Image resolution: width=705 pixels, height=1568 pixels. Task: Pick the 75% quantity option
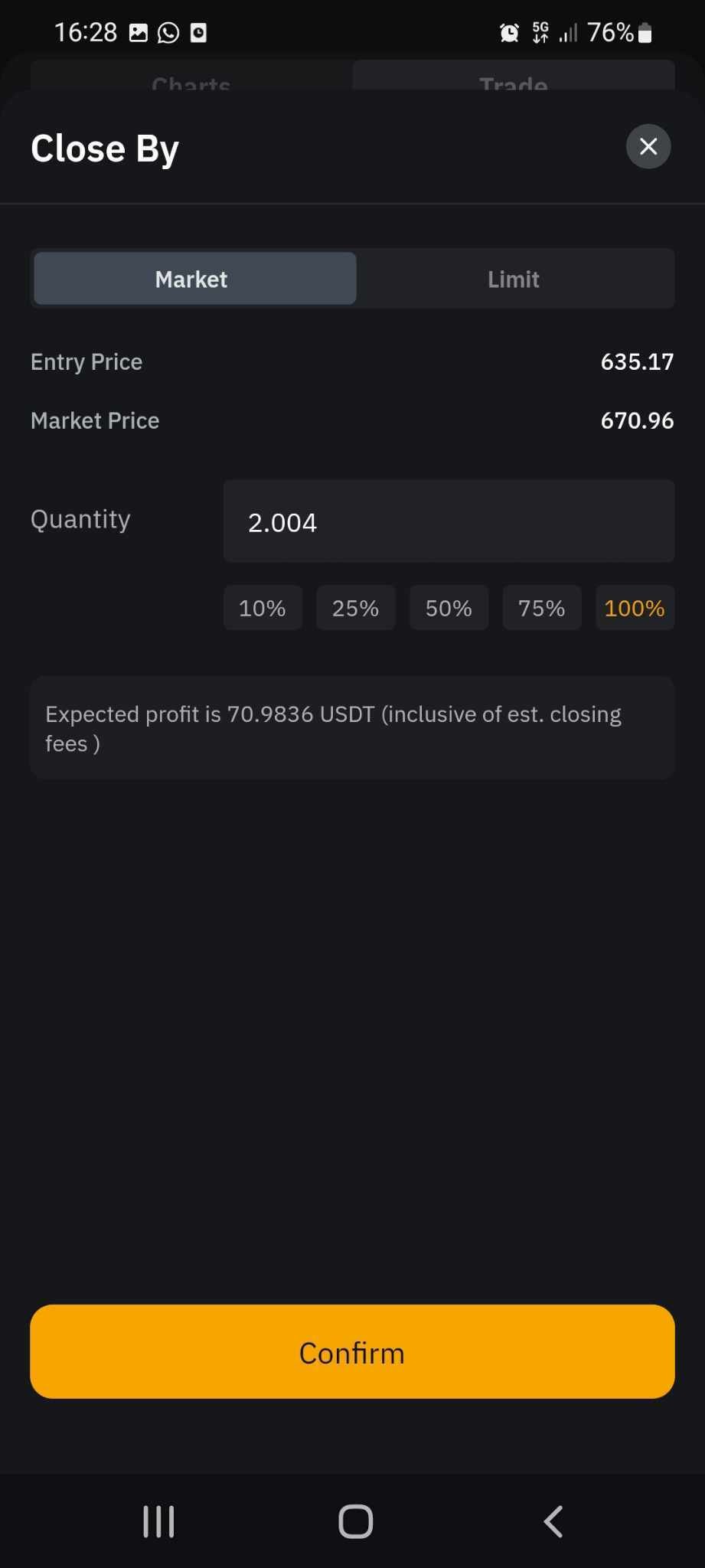coord(542,608)
